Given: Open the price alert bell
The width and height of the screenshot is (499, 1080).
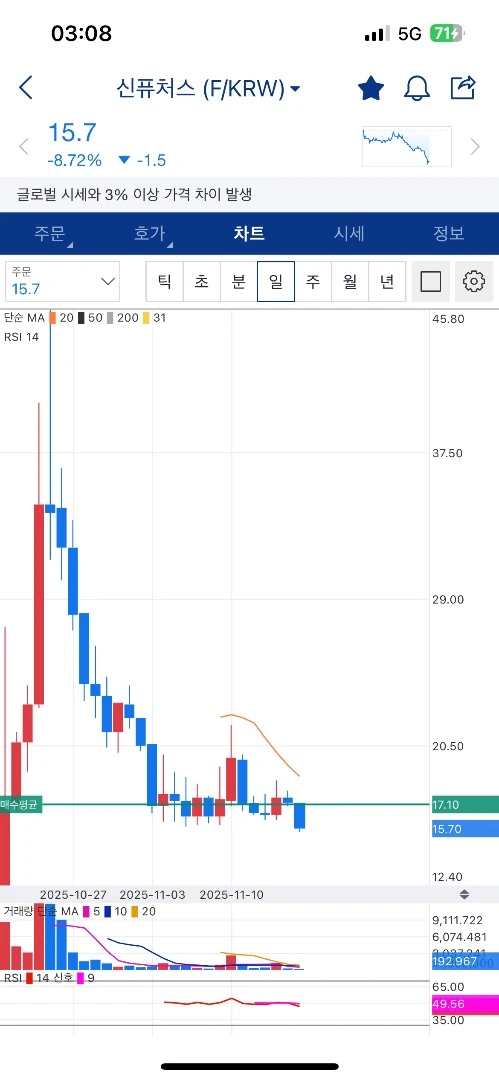Looking at the screenshot, I should coord(417,88).
